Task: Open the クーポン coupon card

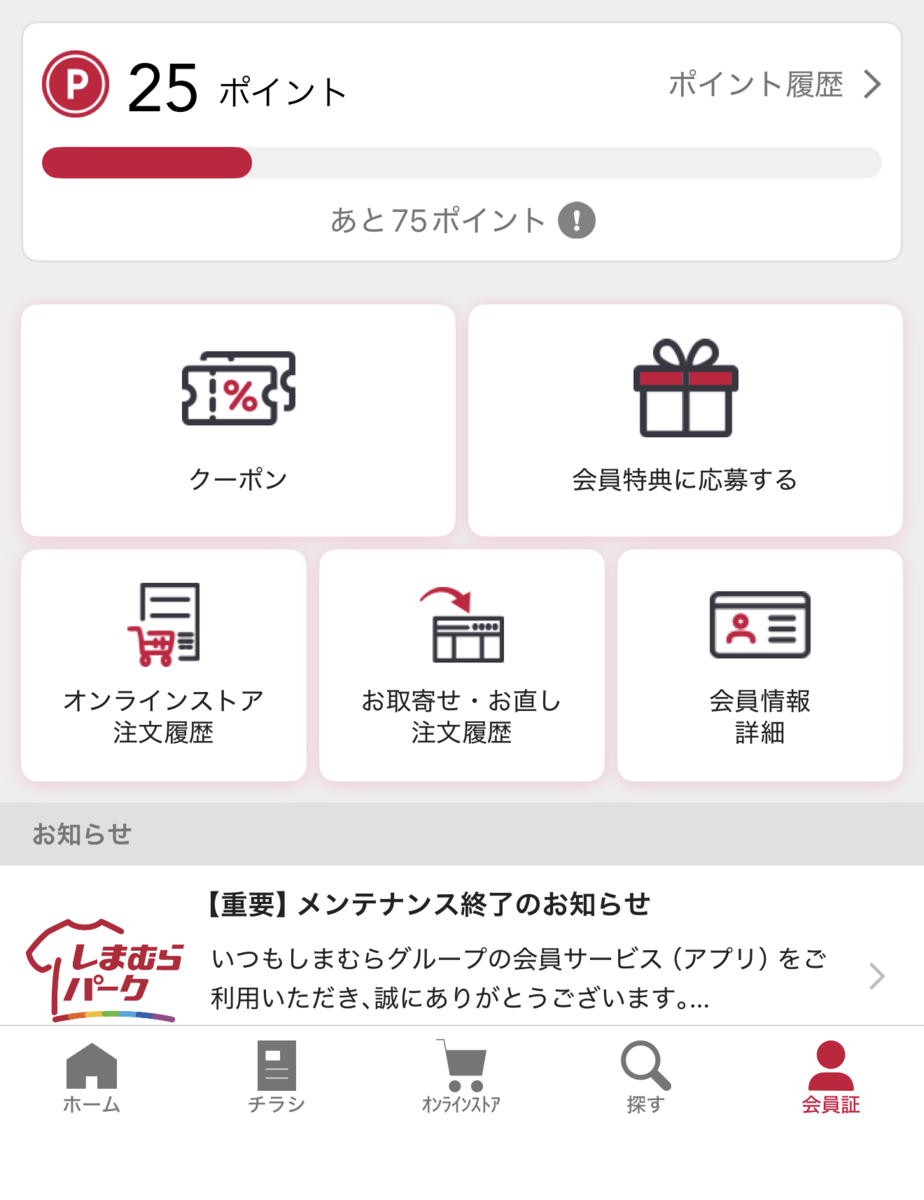Action: click(x=238, y=420)
